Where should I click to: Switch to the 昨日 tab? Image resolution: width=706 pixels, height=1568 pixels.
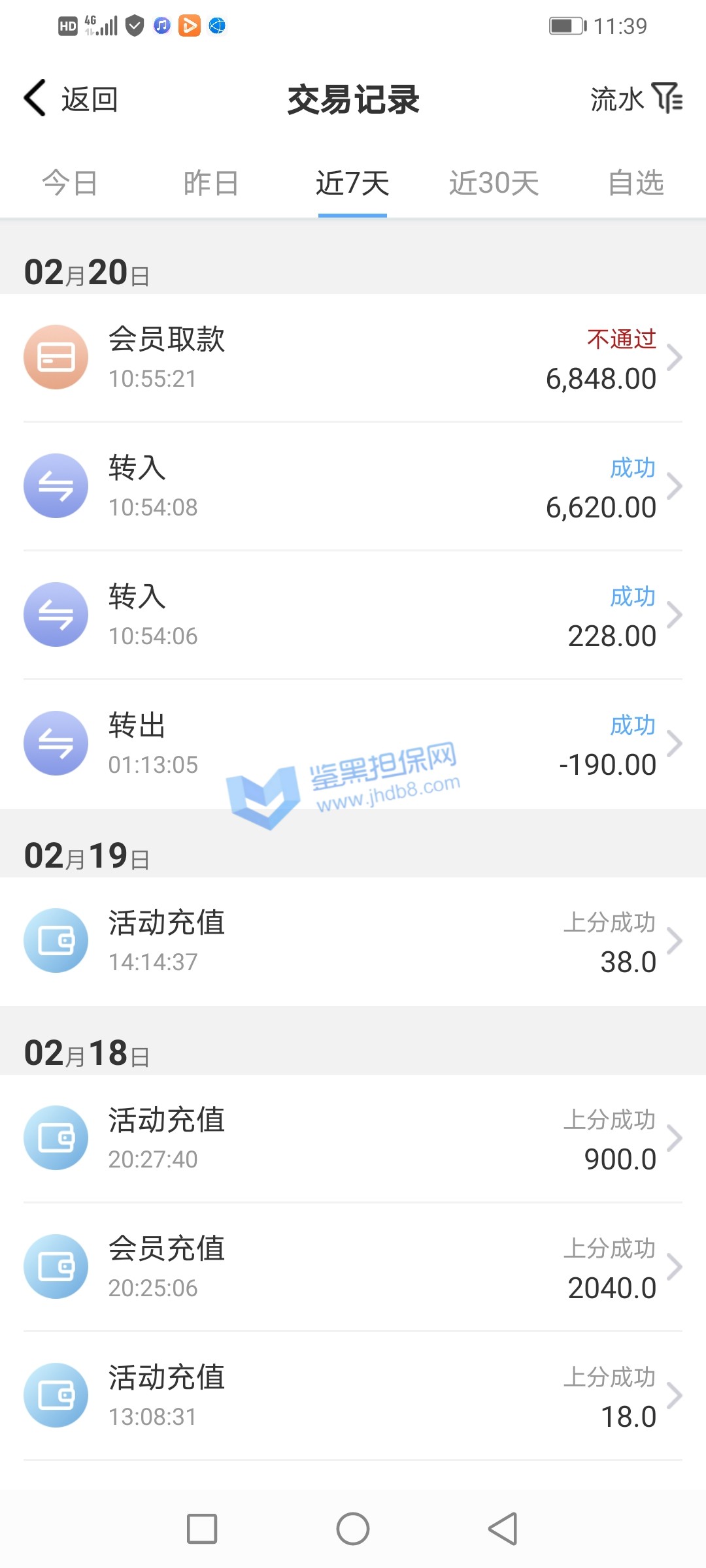coord(211,183)
